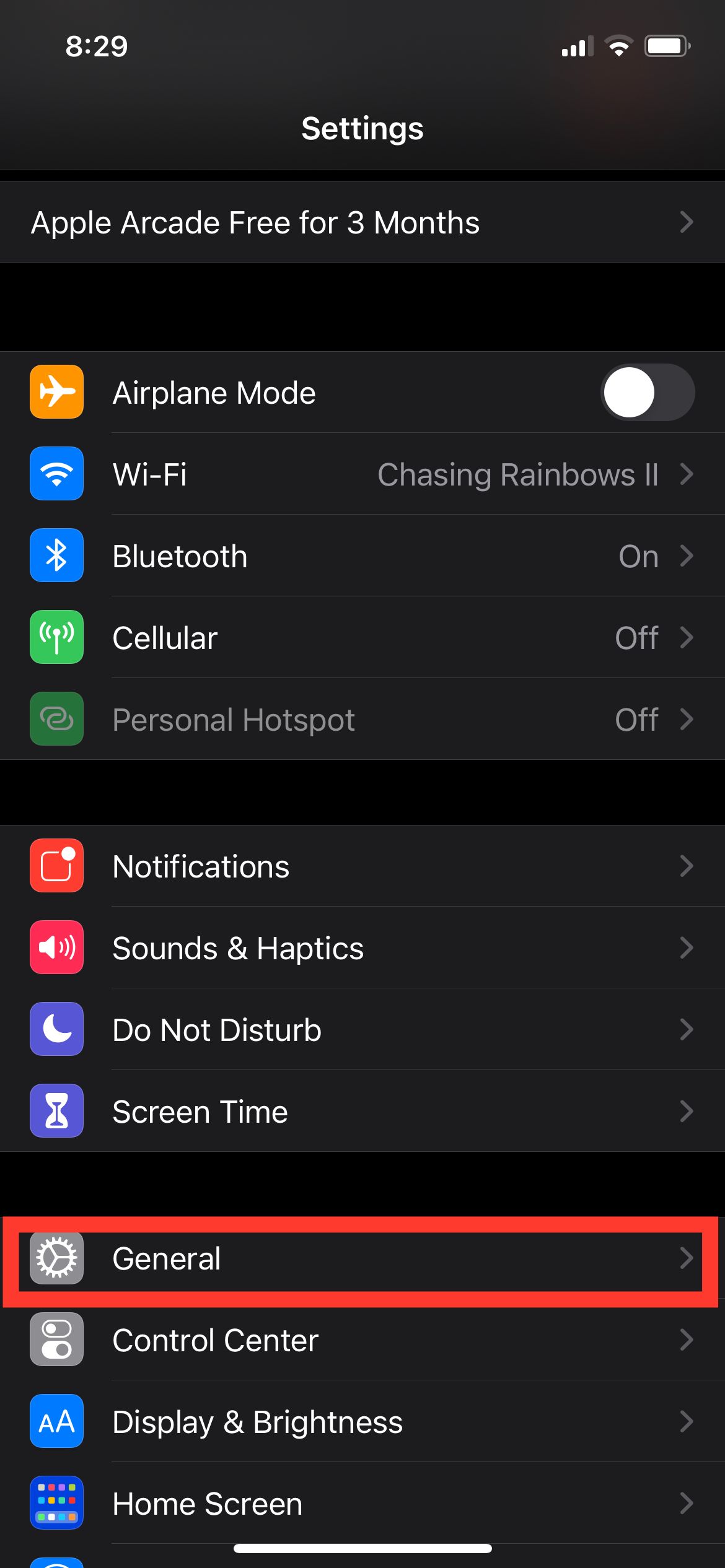Open General settings
The image size is (725, 1568).
click(362, 1258)
